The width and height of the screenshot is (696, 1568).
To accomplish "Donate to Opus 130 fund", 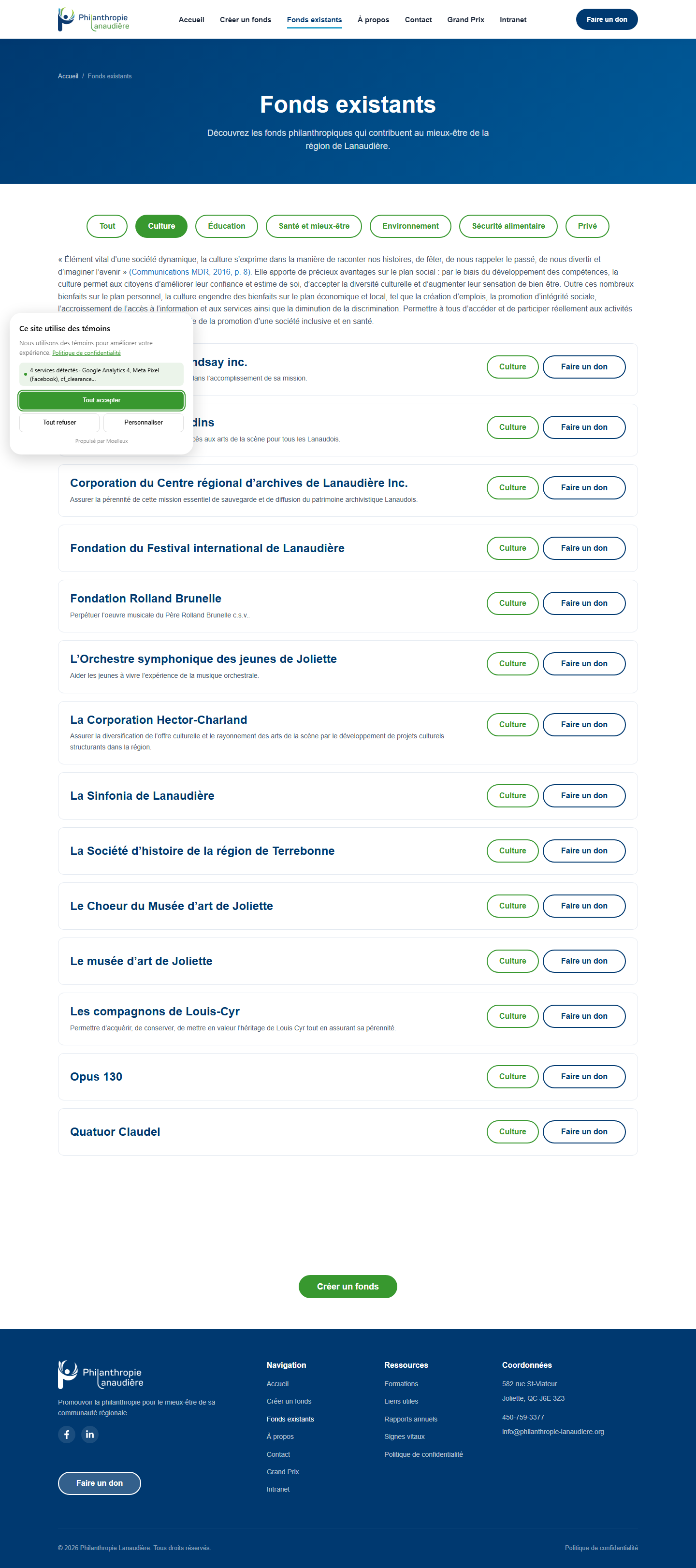I will click(584, 1076).
